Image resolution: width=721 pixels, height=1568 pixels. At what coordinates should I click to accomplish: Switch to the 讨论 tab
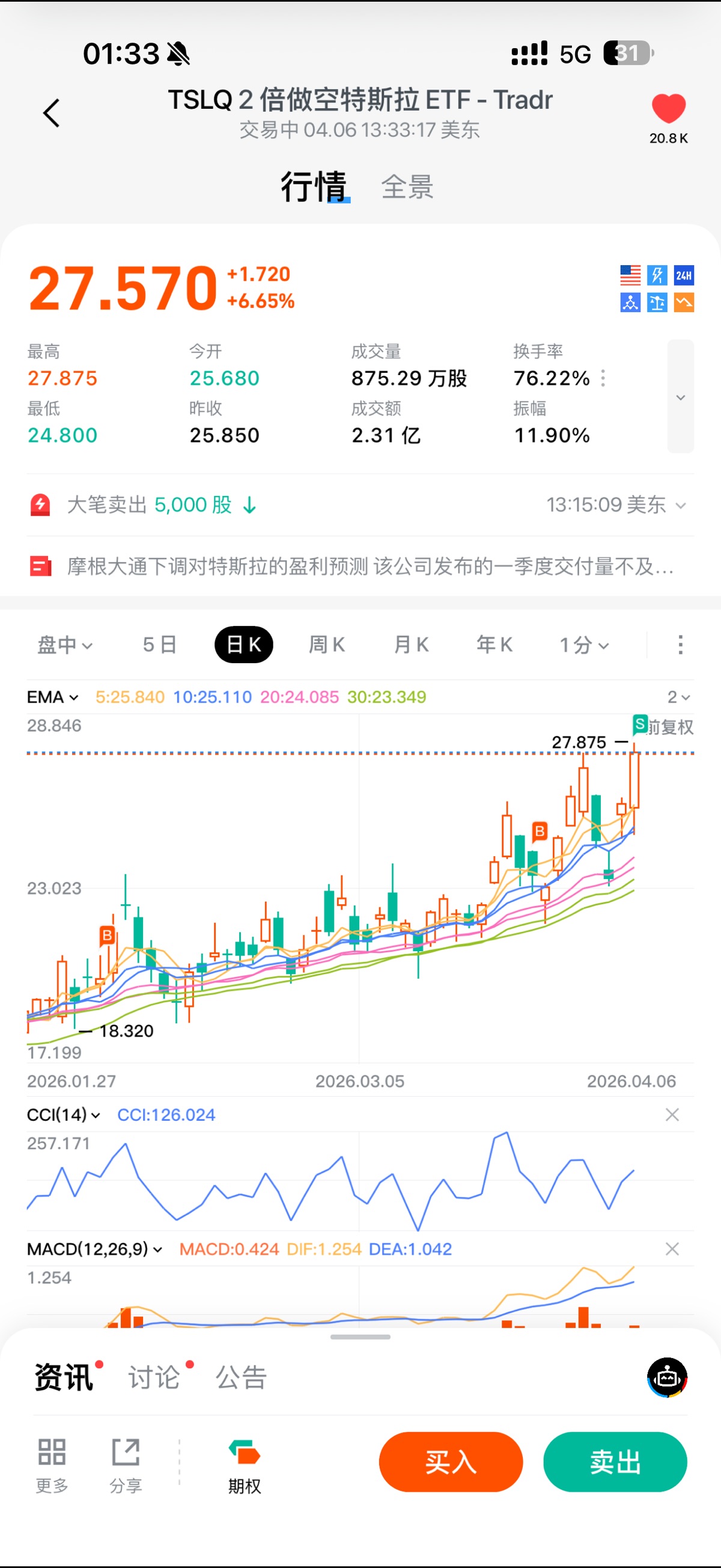tap(154, 1377)
